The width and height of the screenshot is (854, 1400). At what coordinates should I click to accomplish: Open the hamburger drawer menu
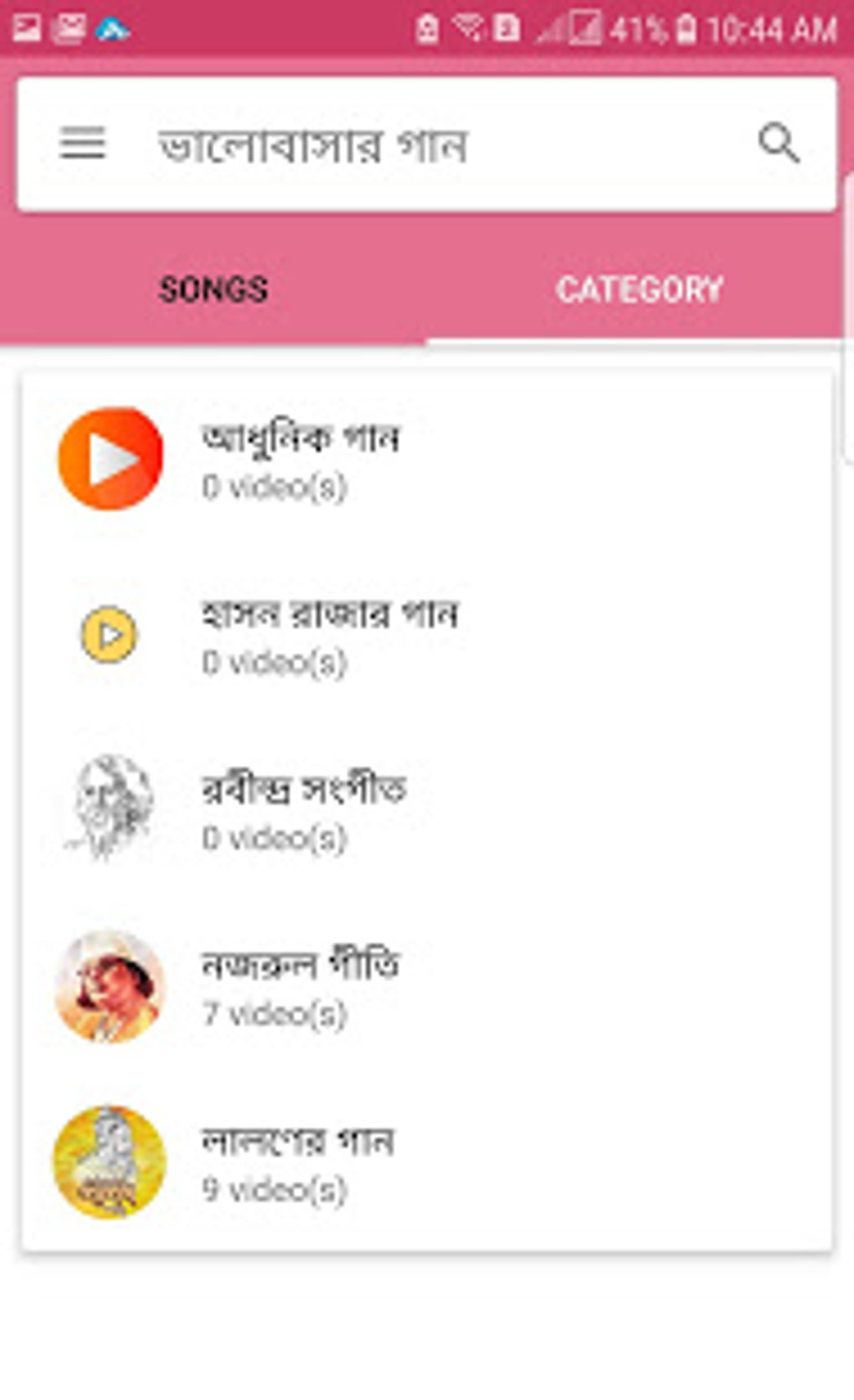[83, 144]
